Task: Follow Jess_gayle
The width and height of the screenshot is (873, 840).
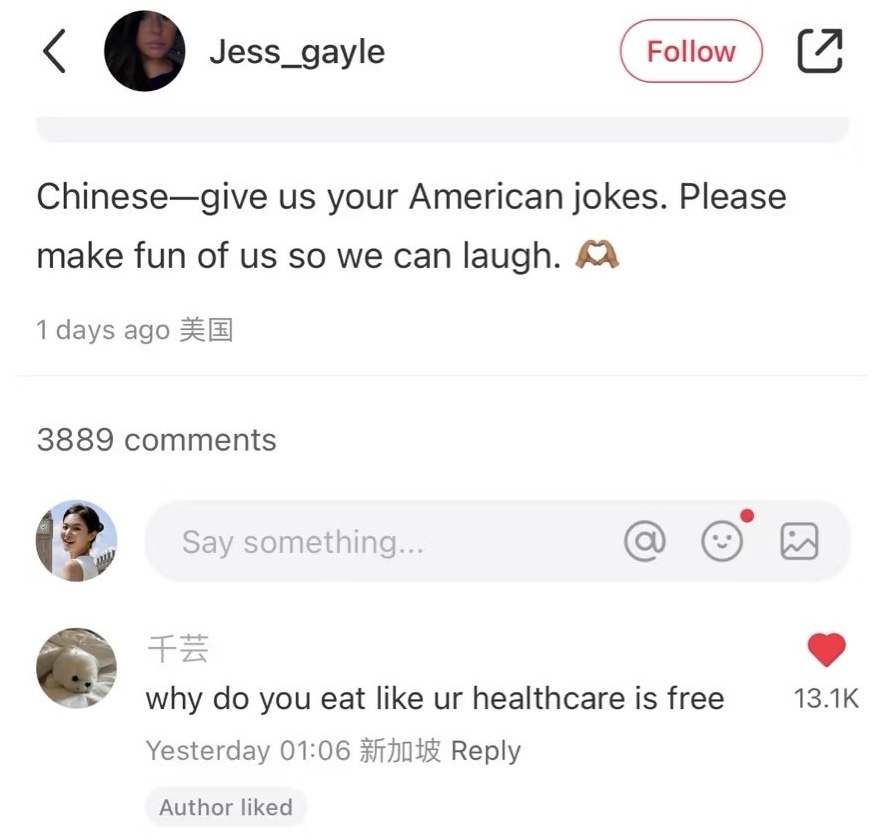Action: tap(690, 51)
